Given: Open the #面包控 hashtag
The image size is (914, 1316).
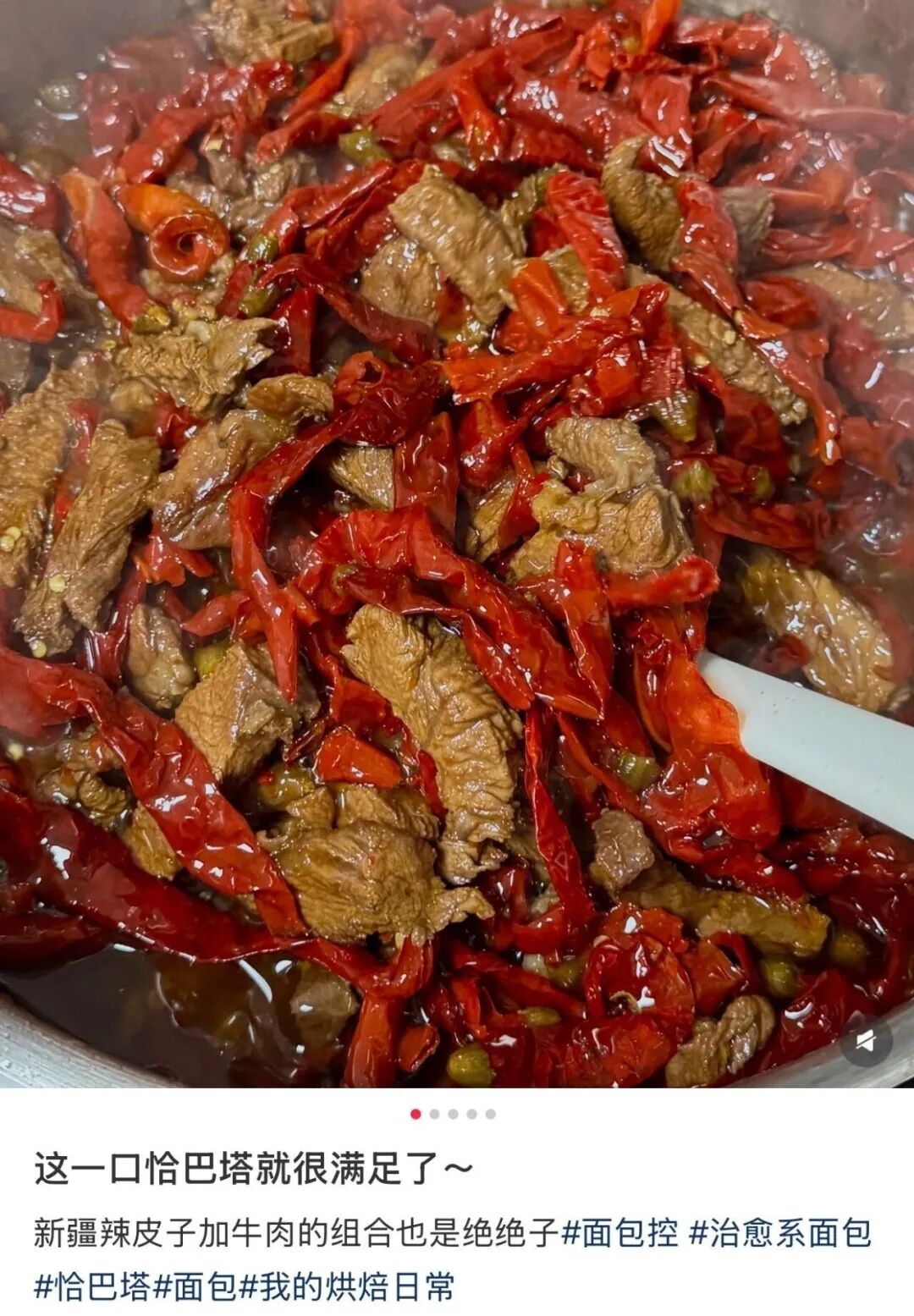Looking at the screenshot, I should pyautogui.click(x=620, y=1233).
